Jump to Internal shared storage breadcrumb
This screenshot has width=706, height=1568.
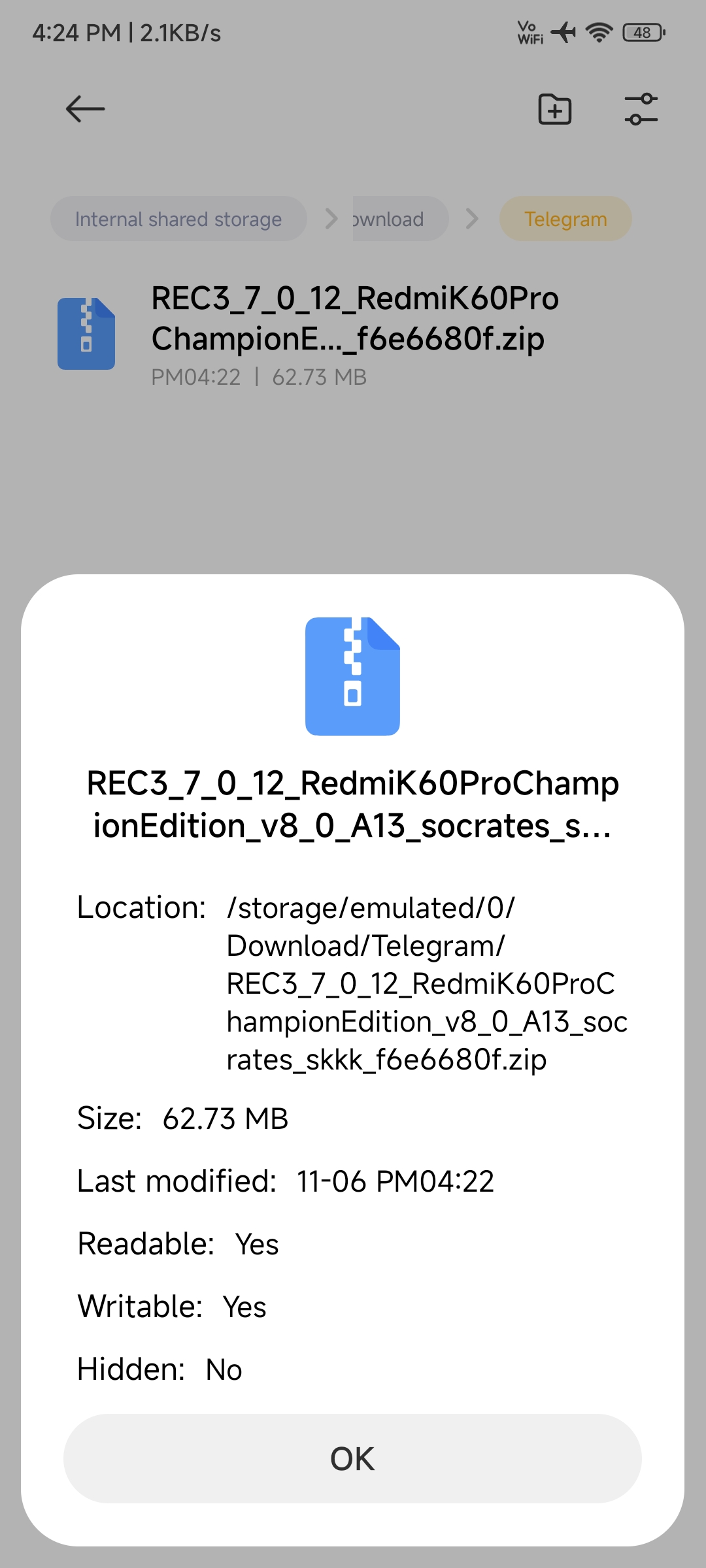(178, 219)
